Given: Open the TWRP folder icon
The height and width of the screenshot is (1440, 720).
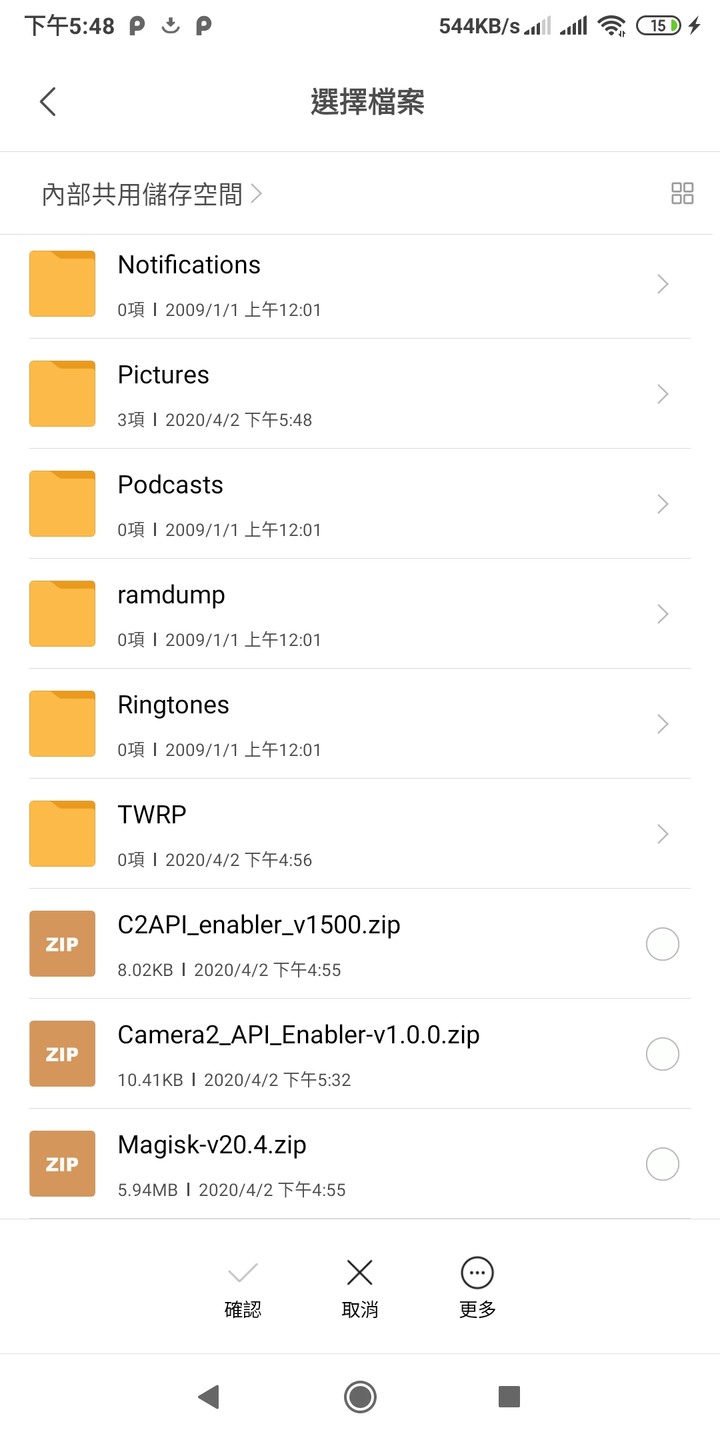Looking at the screenshot, I should tap(62, 833).
